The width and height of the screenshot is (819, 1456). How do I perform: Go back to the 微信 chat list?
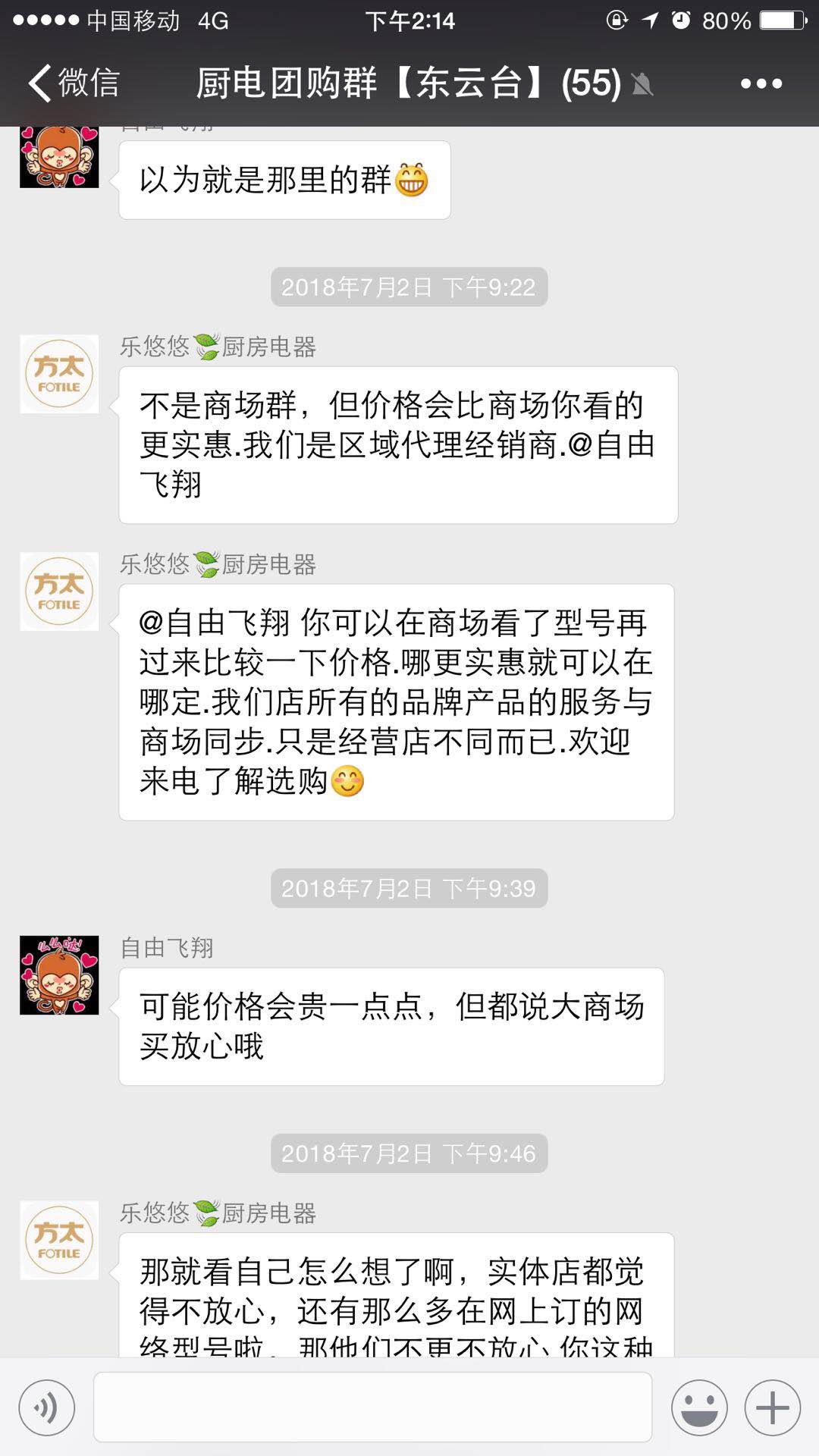pyautogui.click(x=74, y=83)
